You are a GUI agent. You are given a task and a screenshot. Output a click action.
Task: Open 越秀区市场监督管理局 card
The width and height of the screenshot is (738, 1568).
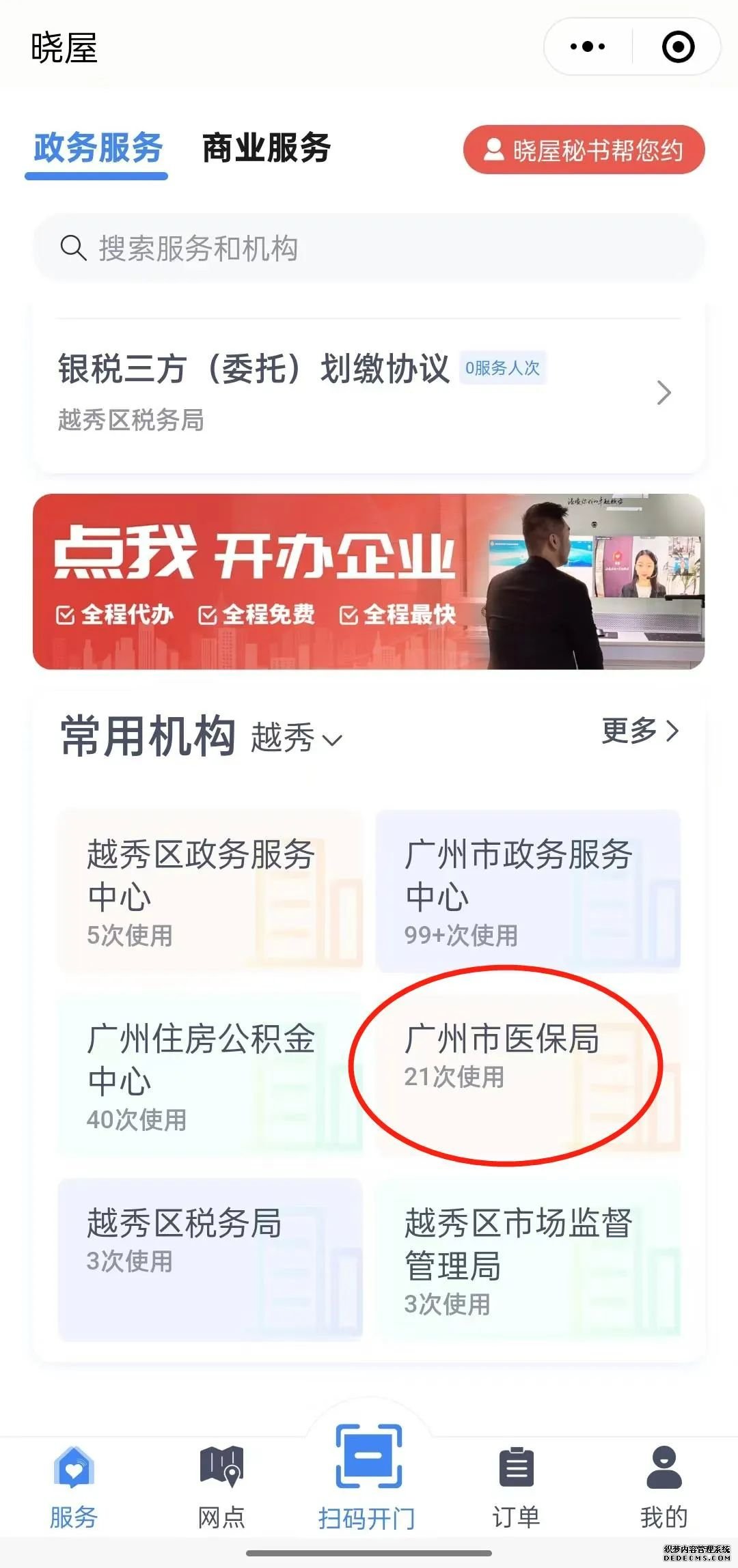click(528, 1259)
